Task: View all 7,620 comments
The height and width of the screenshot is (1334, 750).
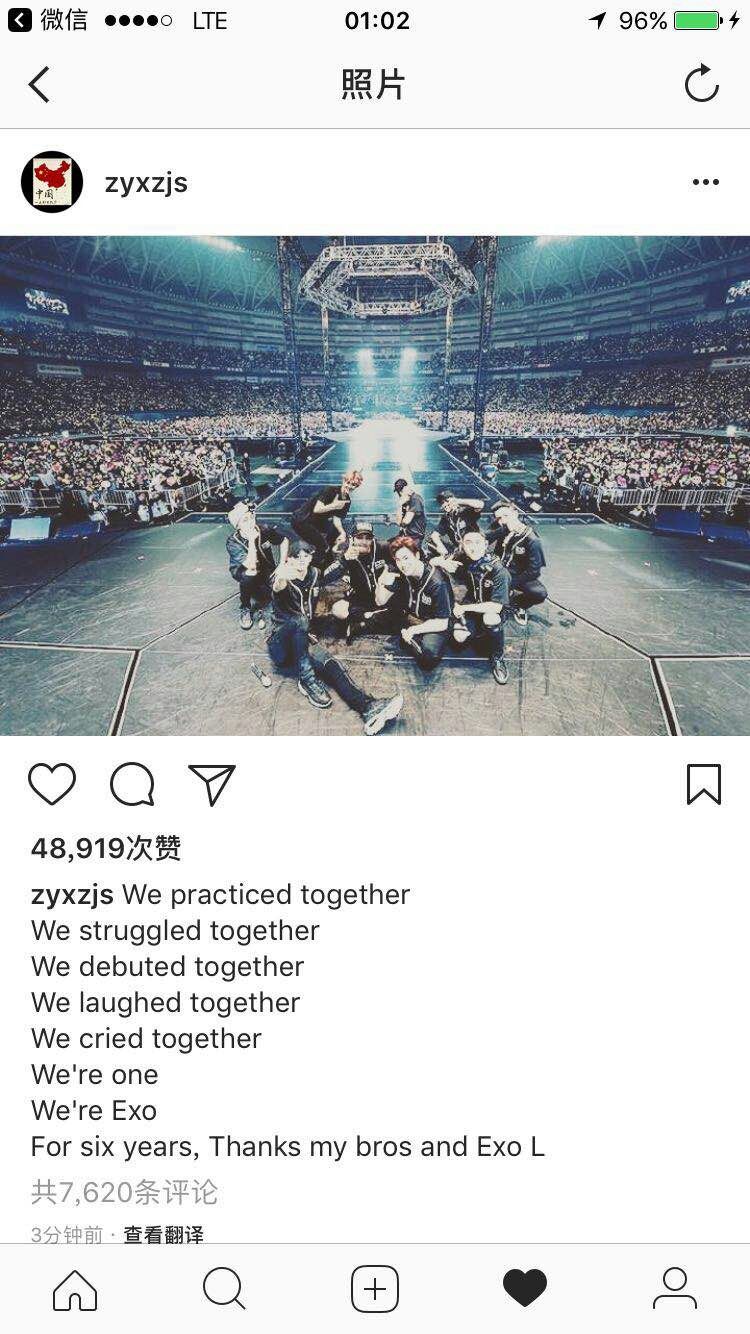Action: [x=124, y=1192]
